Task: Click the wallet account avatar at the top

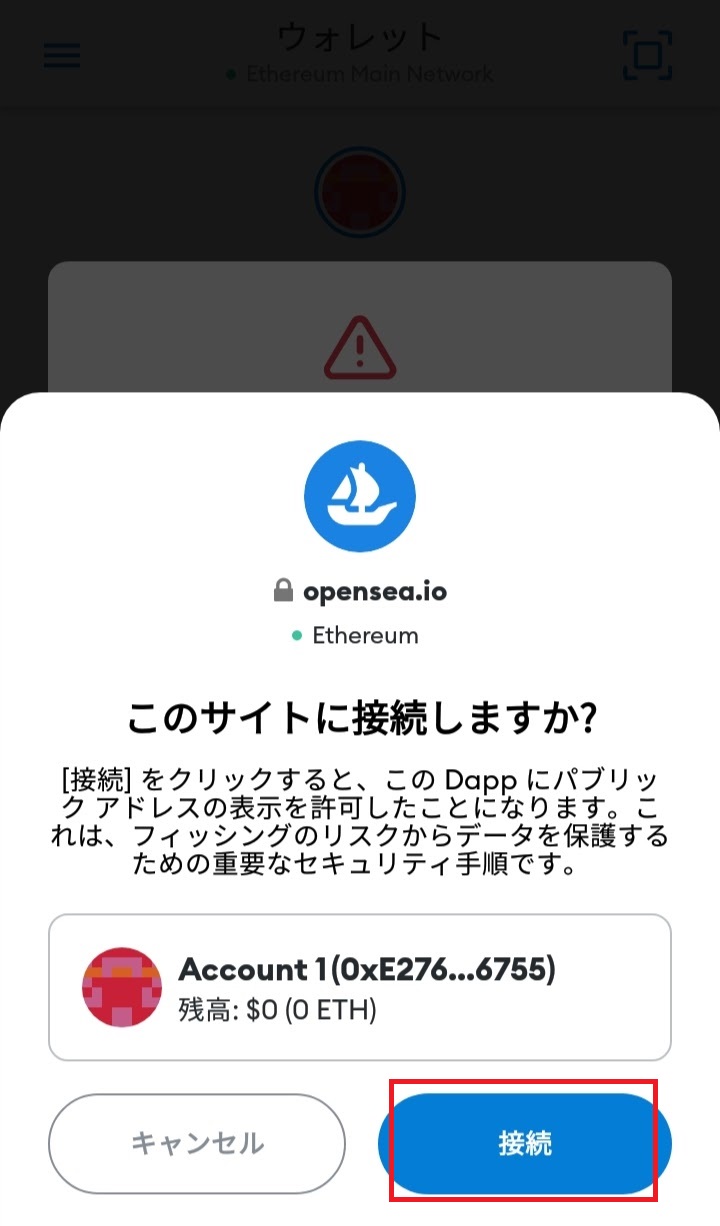Action: [x=360, y=192]
